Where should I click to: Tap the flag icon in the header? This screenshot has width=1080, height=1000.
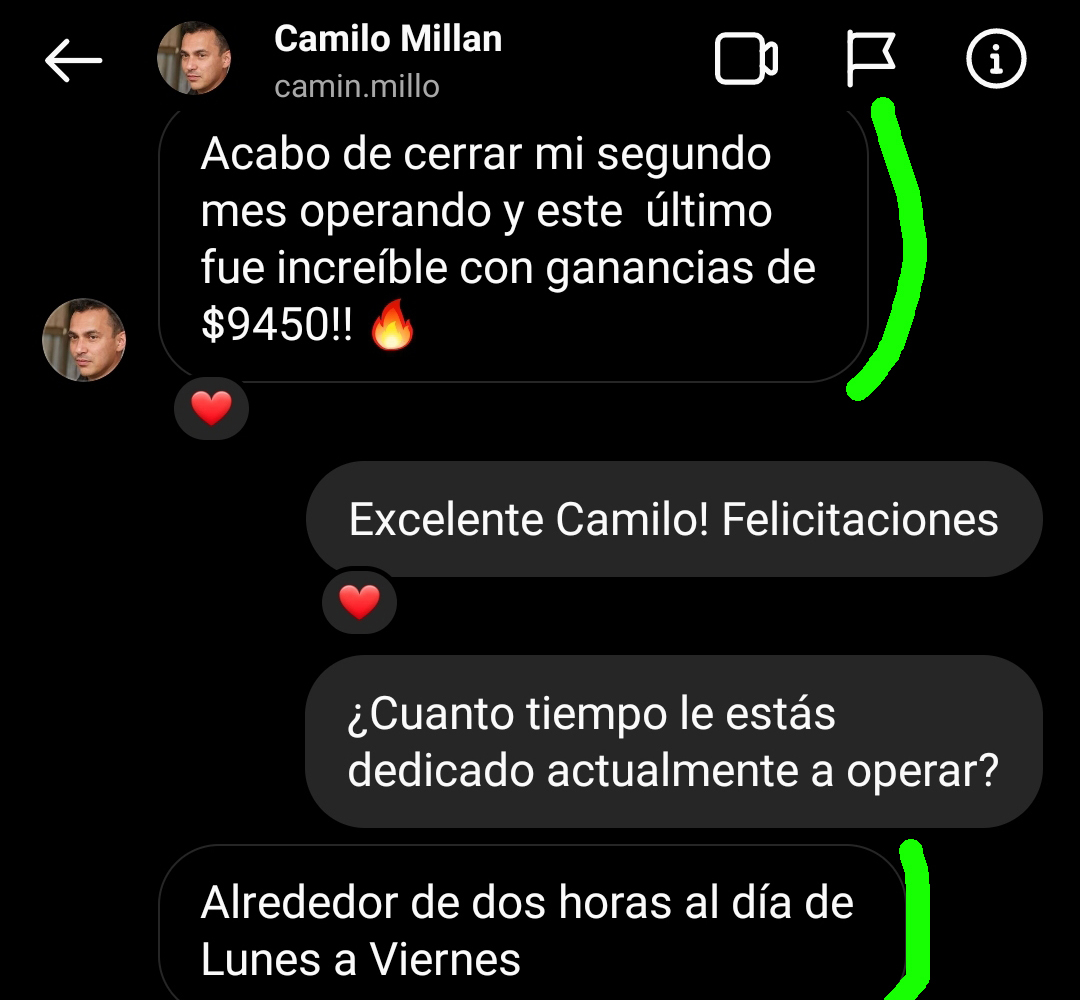tap(871, 59)
